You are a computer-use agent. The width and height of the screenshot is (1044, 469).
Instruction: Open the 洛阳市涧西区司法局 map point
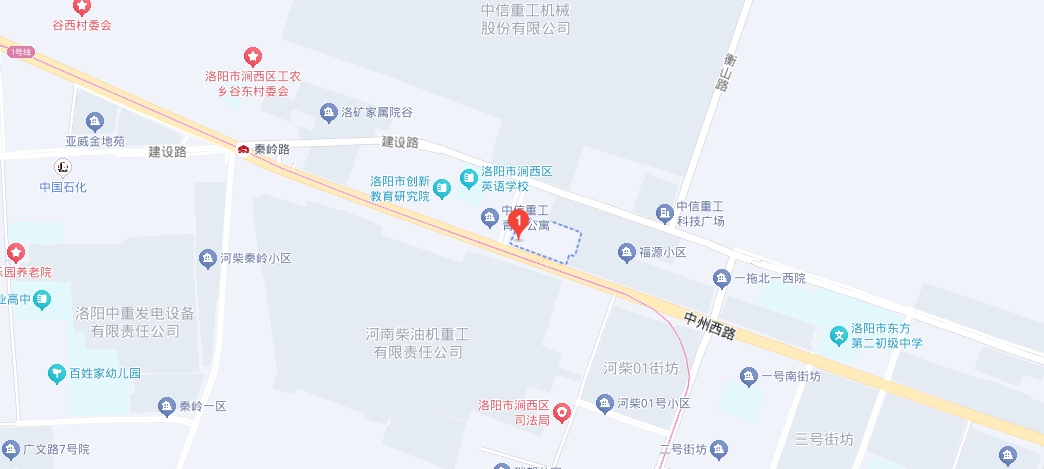pyautogui.click(x=562, y=411)
